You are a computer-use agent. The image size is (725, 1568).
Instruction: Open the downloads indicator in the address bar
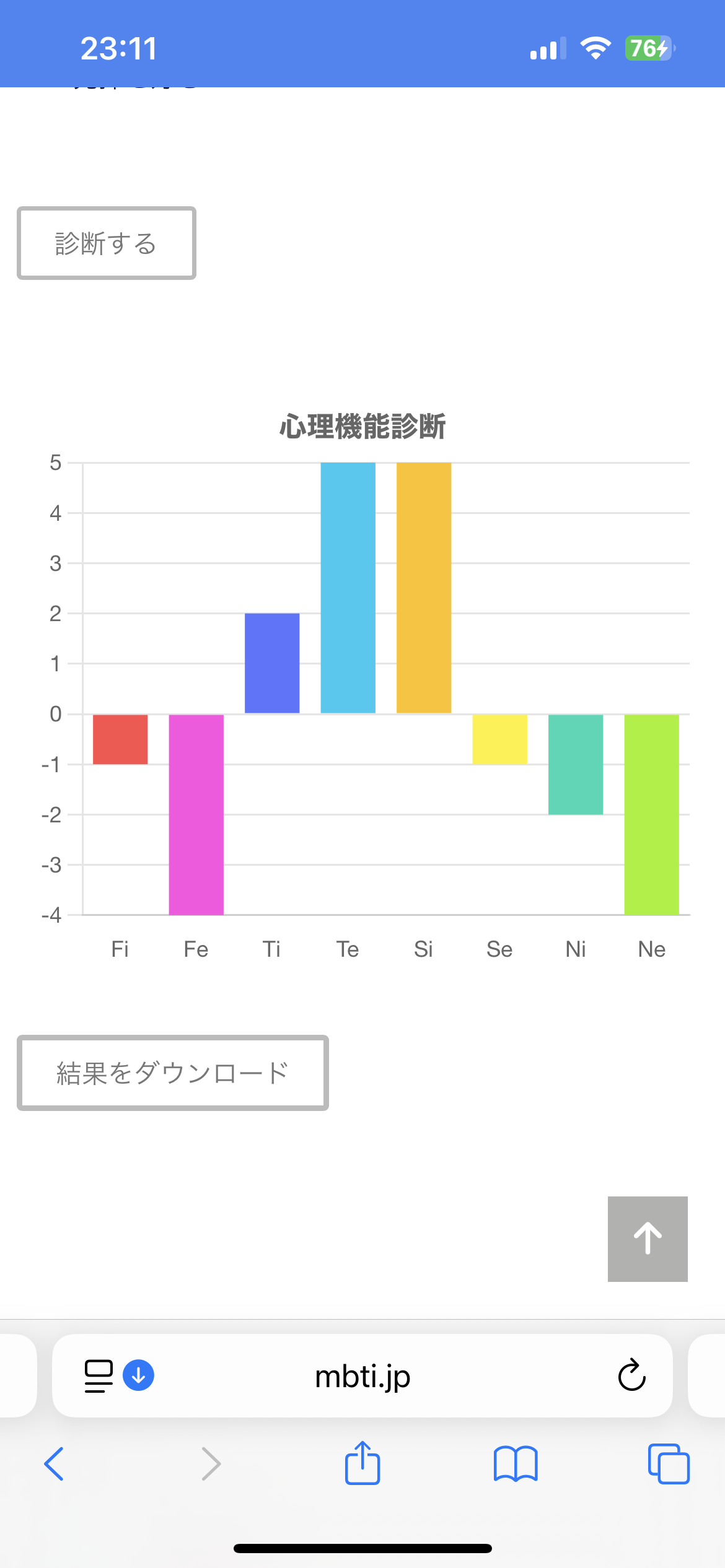pyautogui.click(x=139, y=1375)
